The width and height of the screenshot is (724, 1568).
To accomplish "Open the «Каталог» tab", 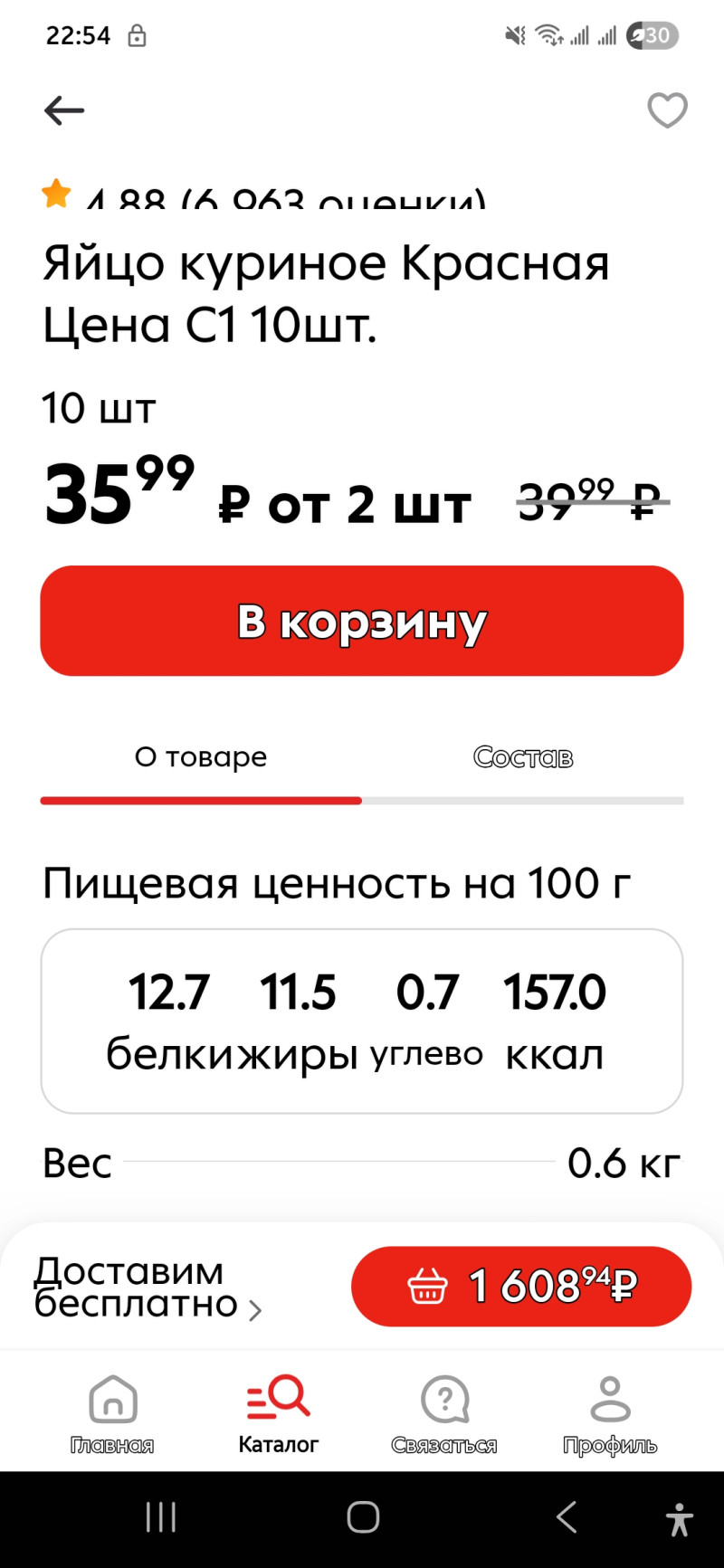I will point(278,1413).
